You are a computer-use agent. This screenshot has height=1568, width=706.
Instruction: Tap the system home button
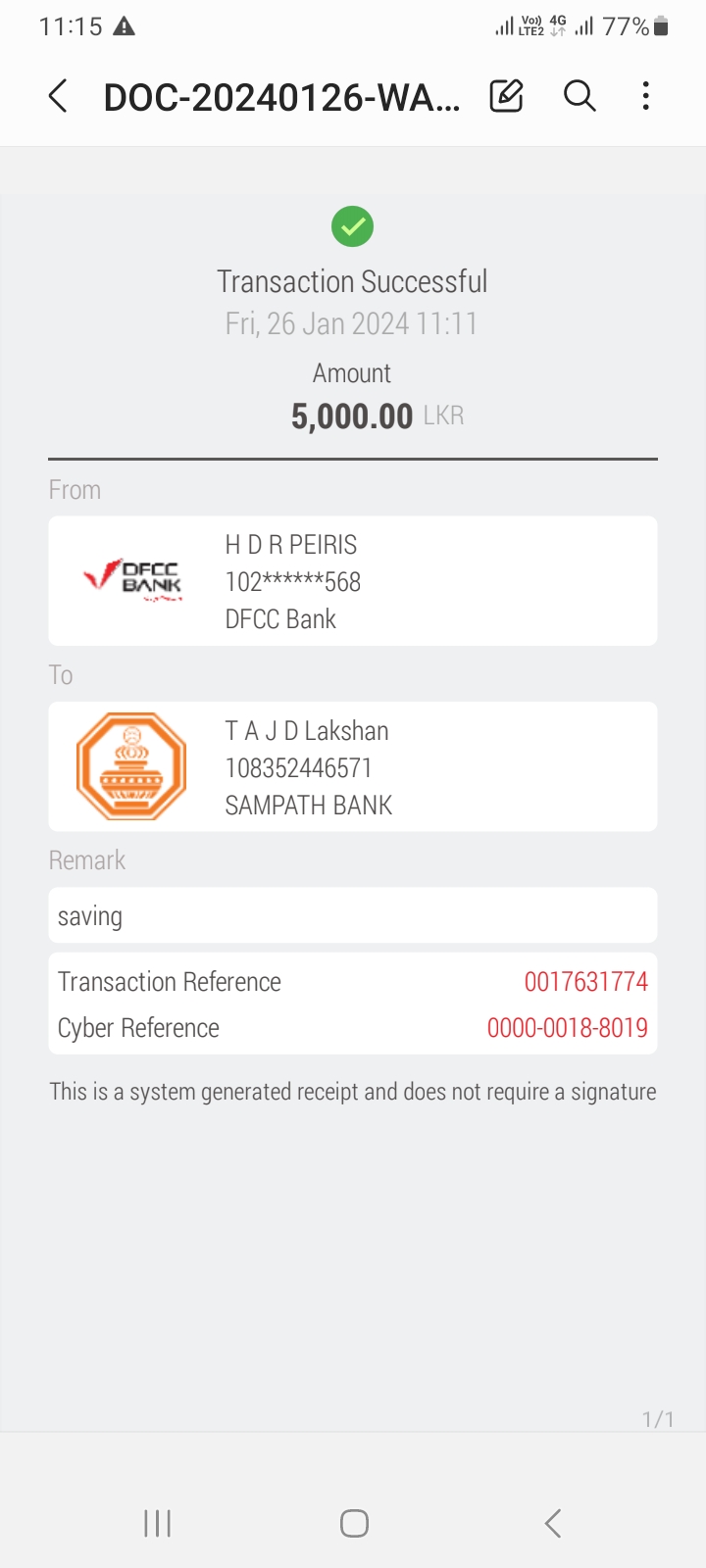[354, 1523]
